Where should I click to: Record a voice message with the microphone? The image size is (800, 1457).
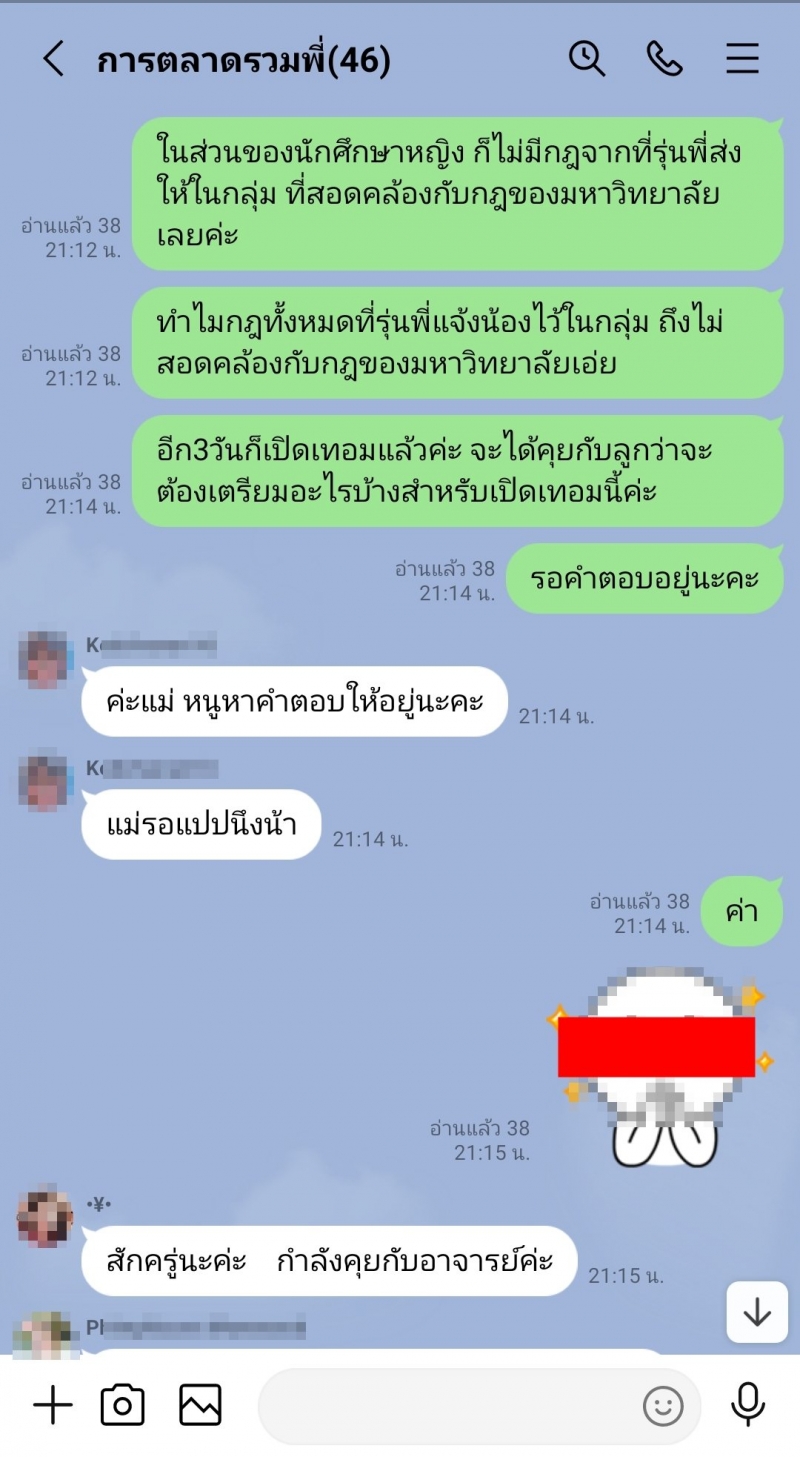[748, 1405]
